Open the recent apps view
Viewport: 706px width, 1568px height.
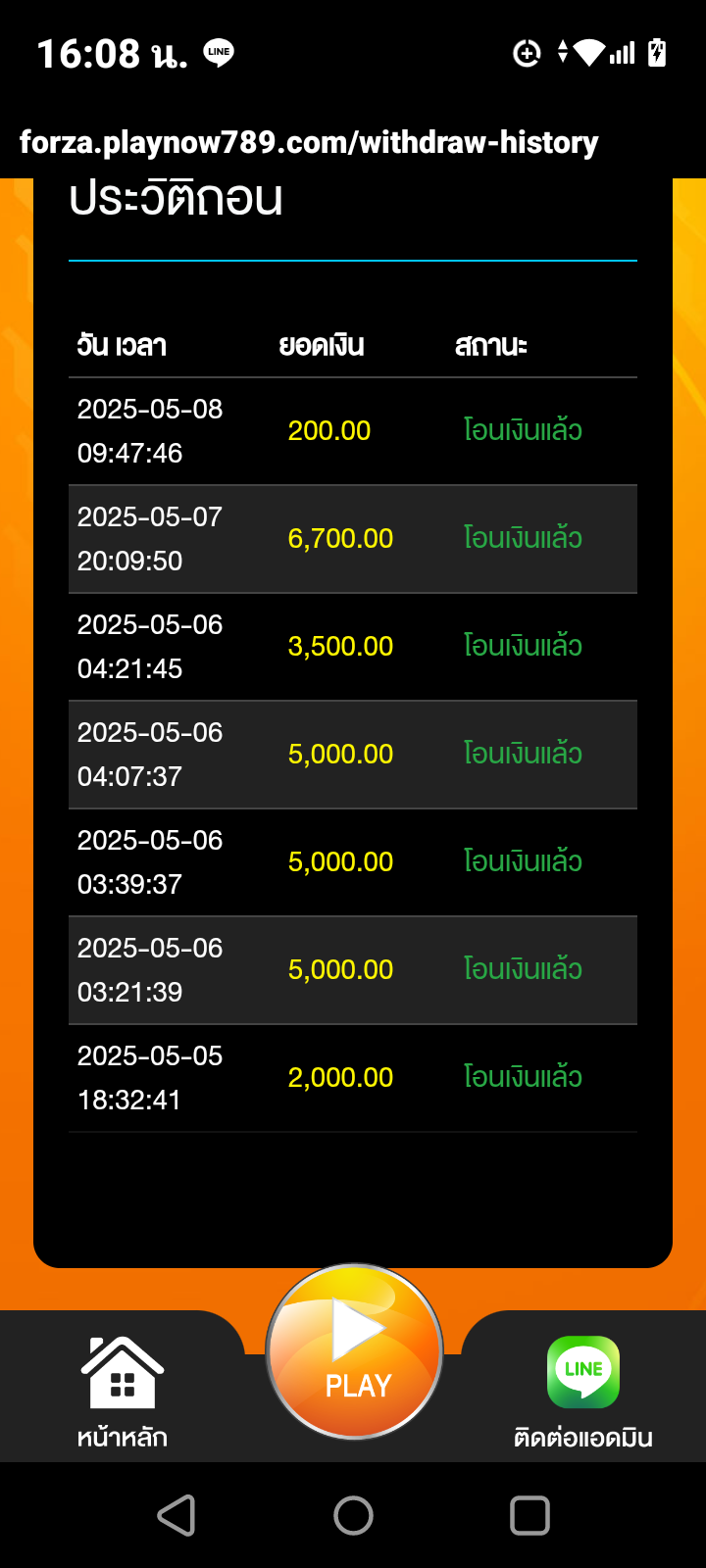(529, 1515)
